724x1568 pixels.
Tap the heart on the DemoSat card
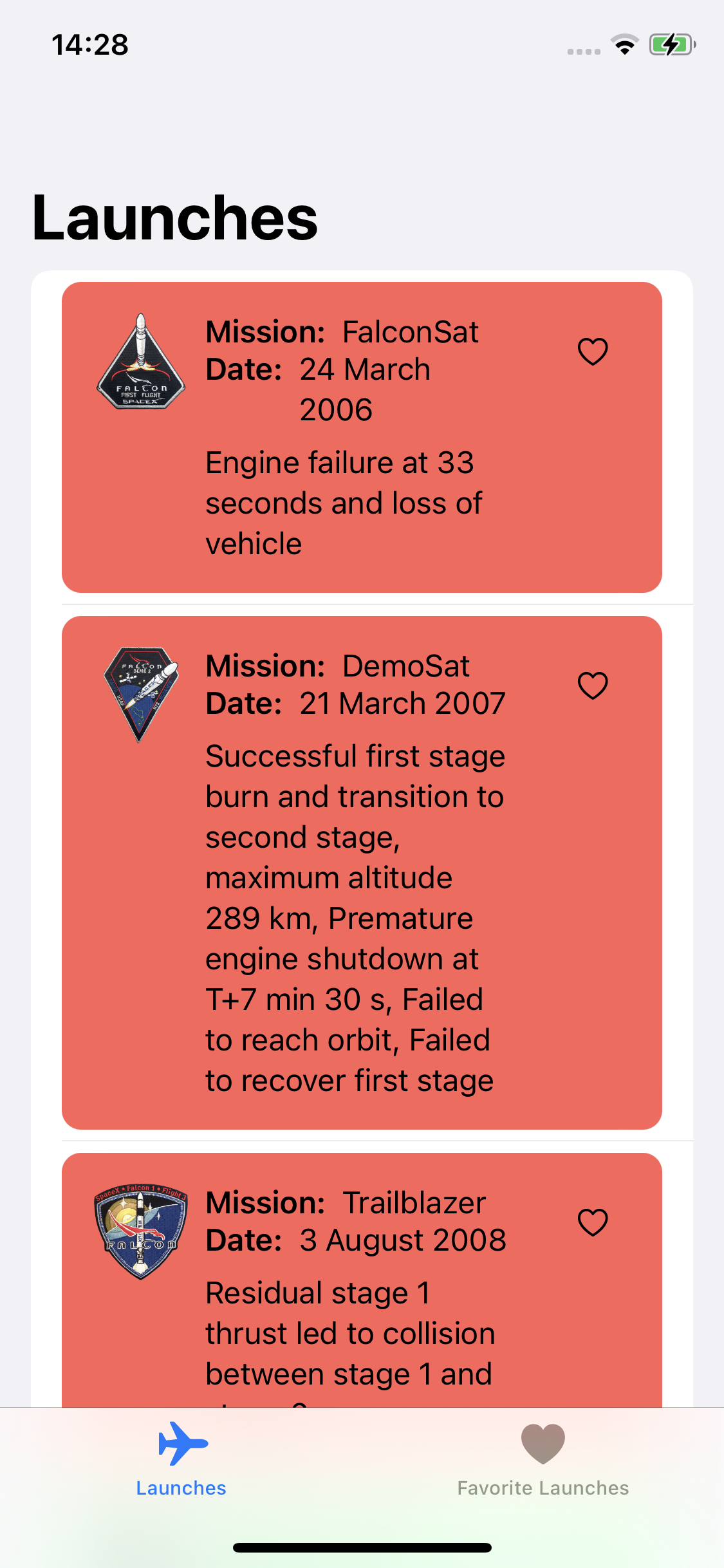click(593, 685)
